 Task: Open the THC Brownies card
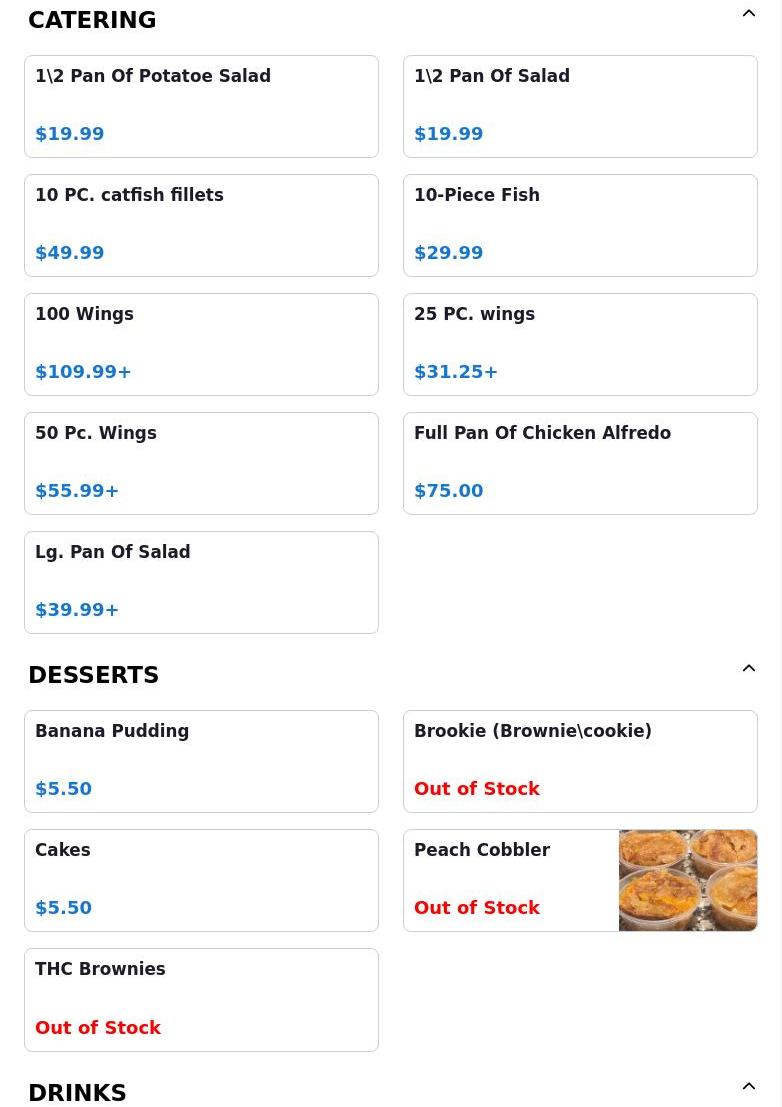(201, 999)
